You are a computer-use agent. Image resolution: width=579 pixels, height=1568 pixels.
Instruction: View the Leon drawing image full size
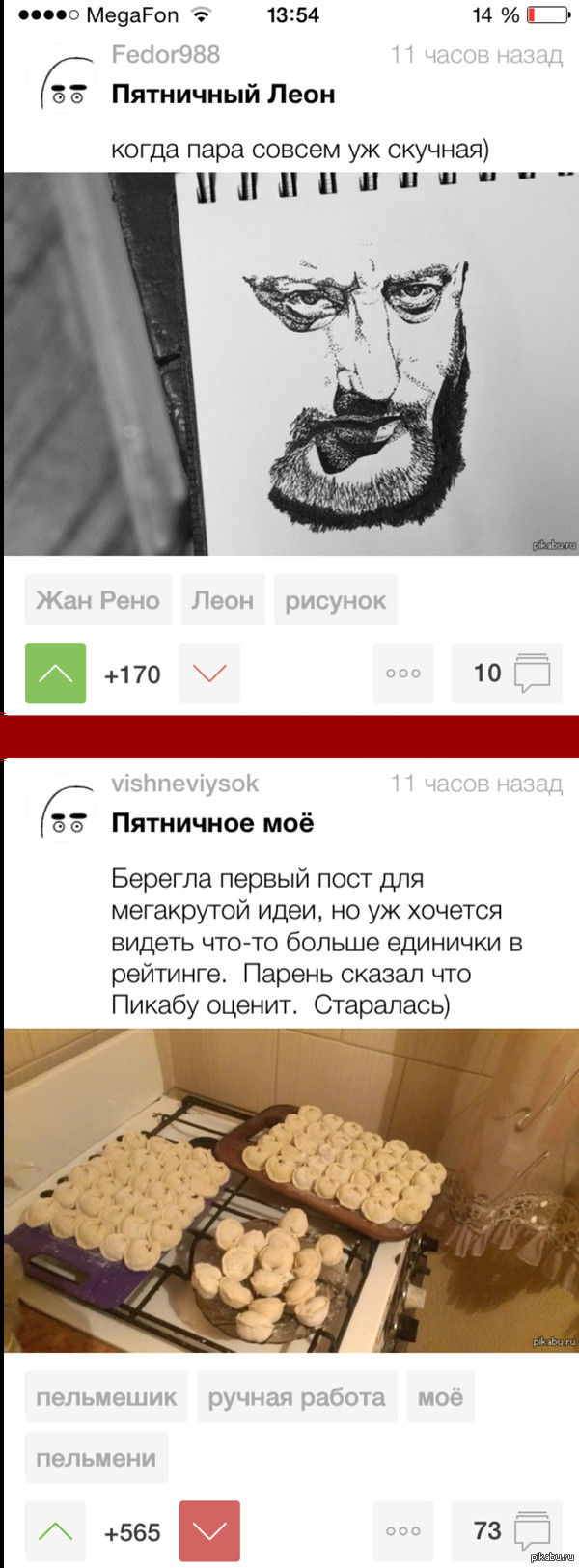coord(289,364)
